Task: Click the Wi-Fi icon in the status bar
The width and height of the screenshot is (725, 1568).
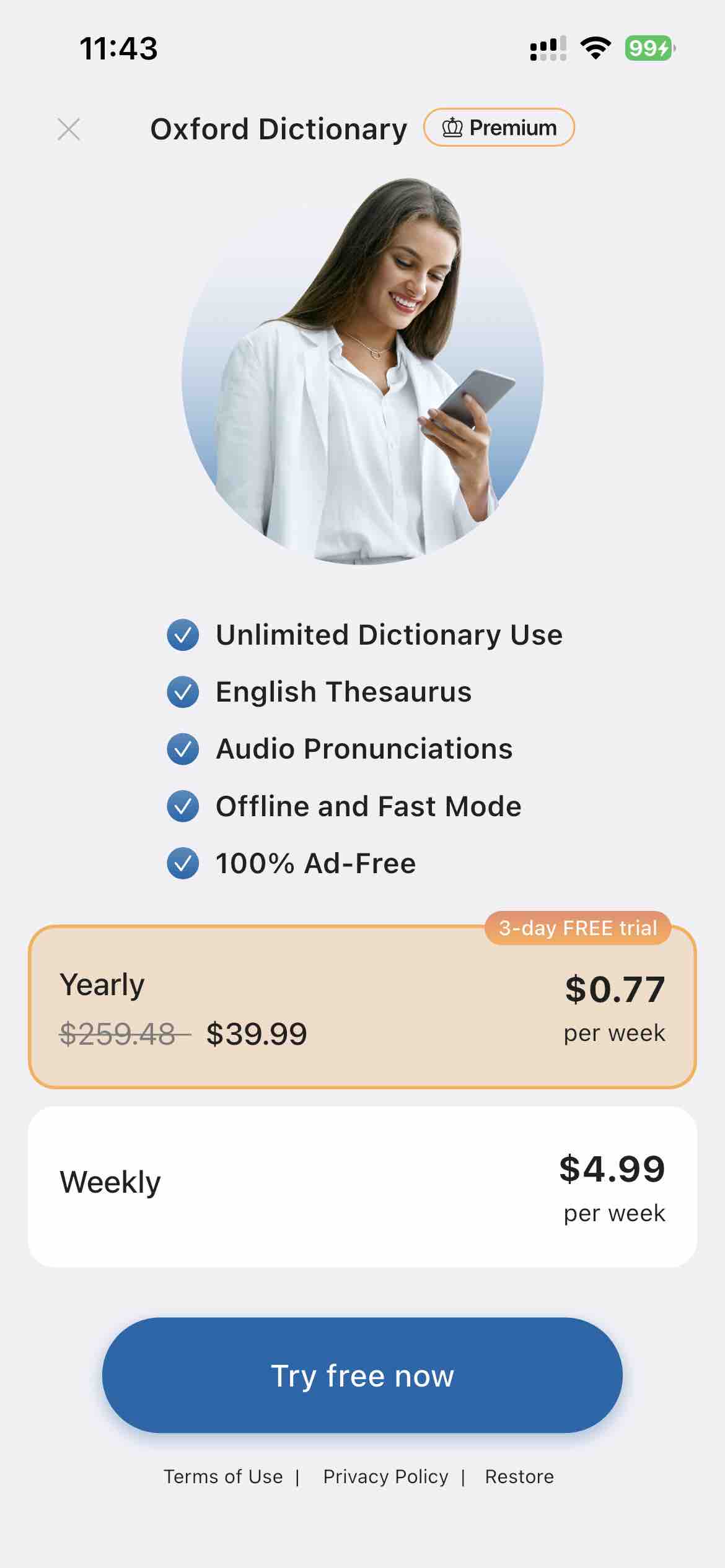Action: pyautogui.click(x=594, y=48)
